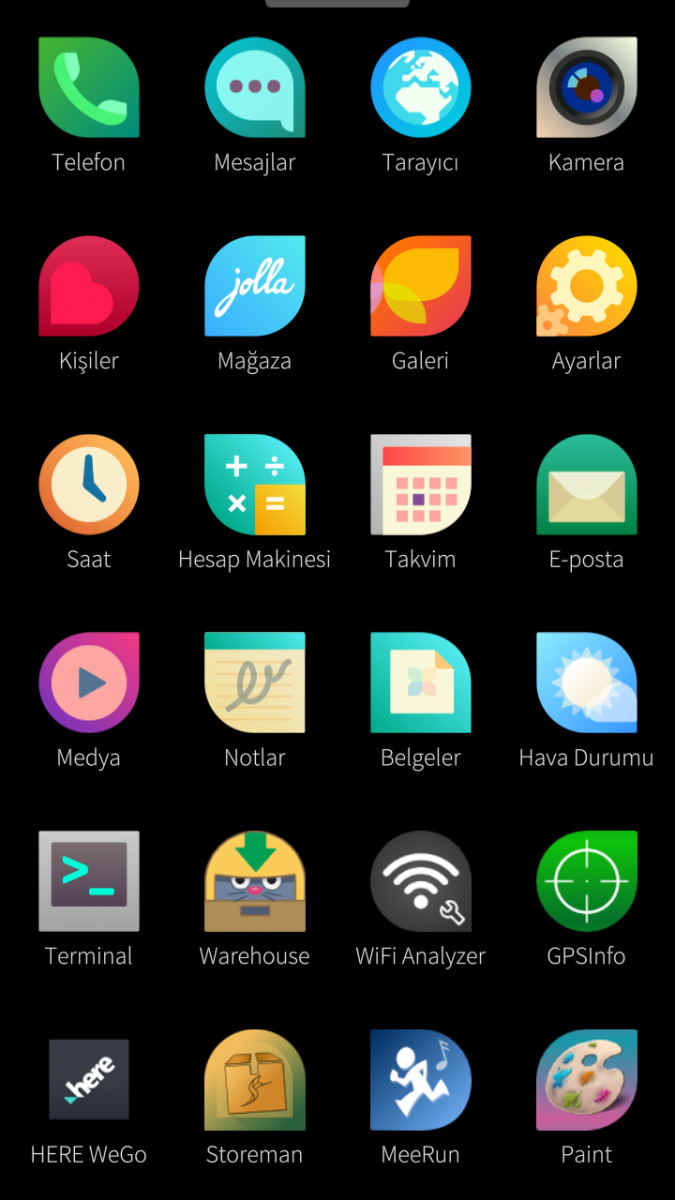
Task: Open the Medya player
Action: [89, 683]
